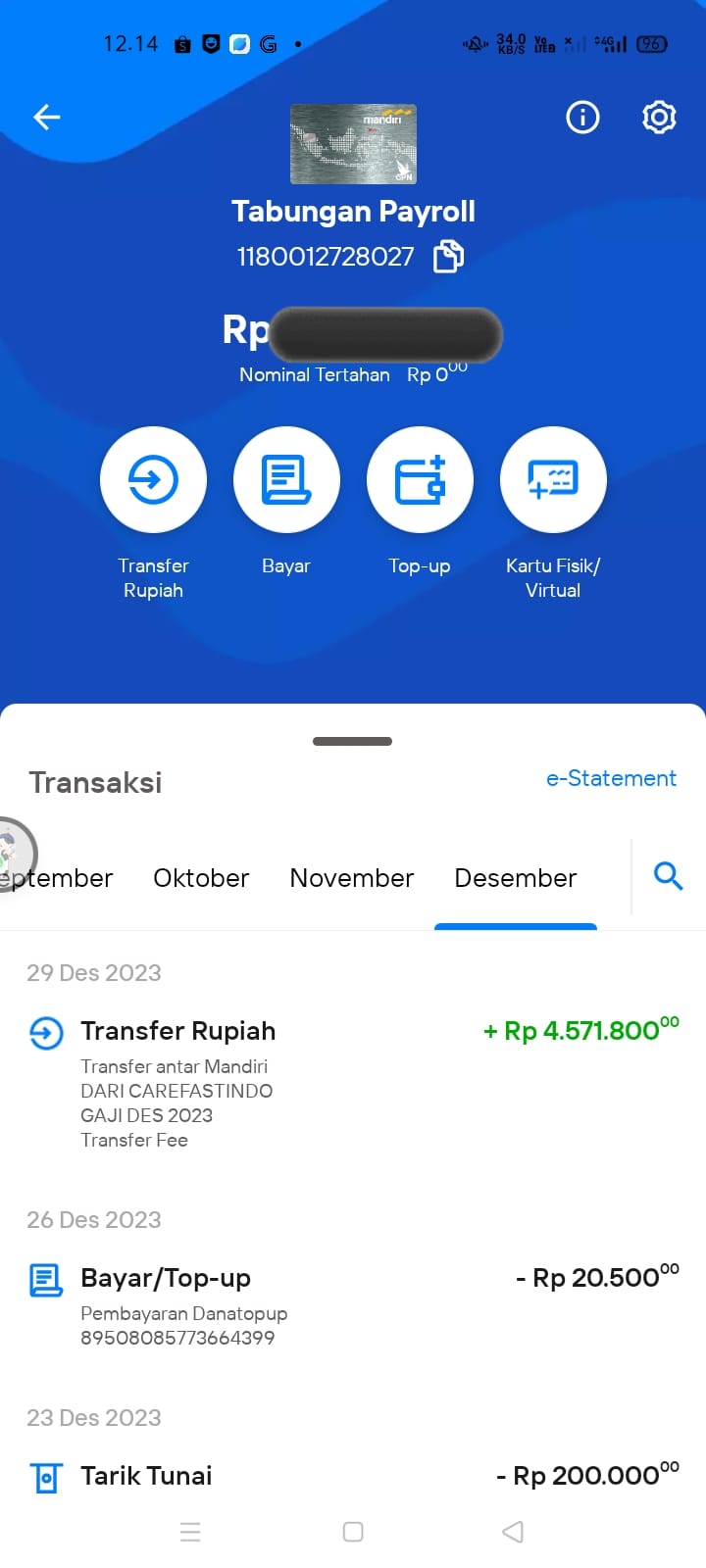
Task: Open Transfer Rupiah shortcut
Action: 153,479
